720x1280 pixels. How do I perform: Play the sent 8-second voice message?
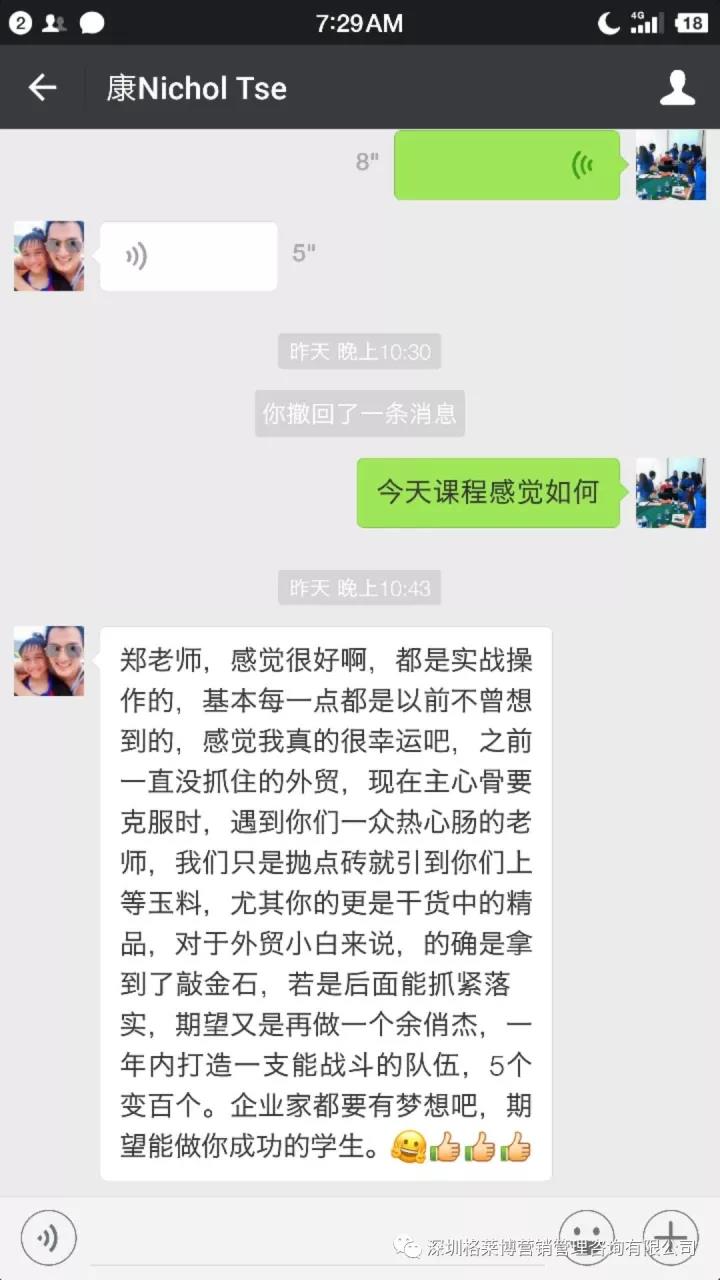tap(507, 165)
